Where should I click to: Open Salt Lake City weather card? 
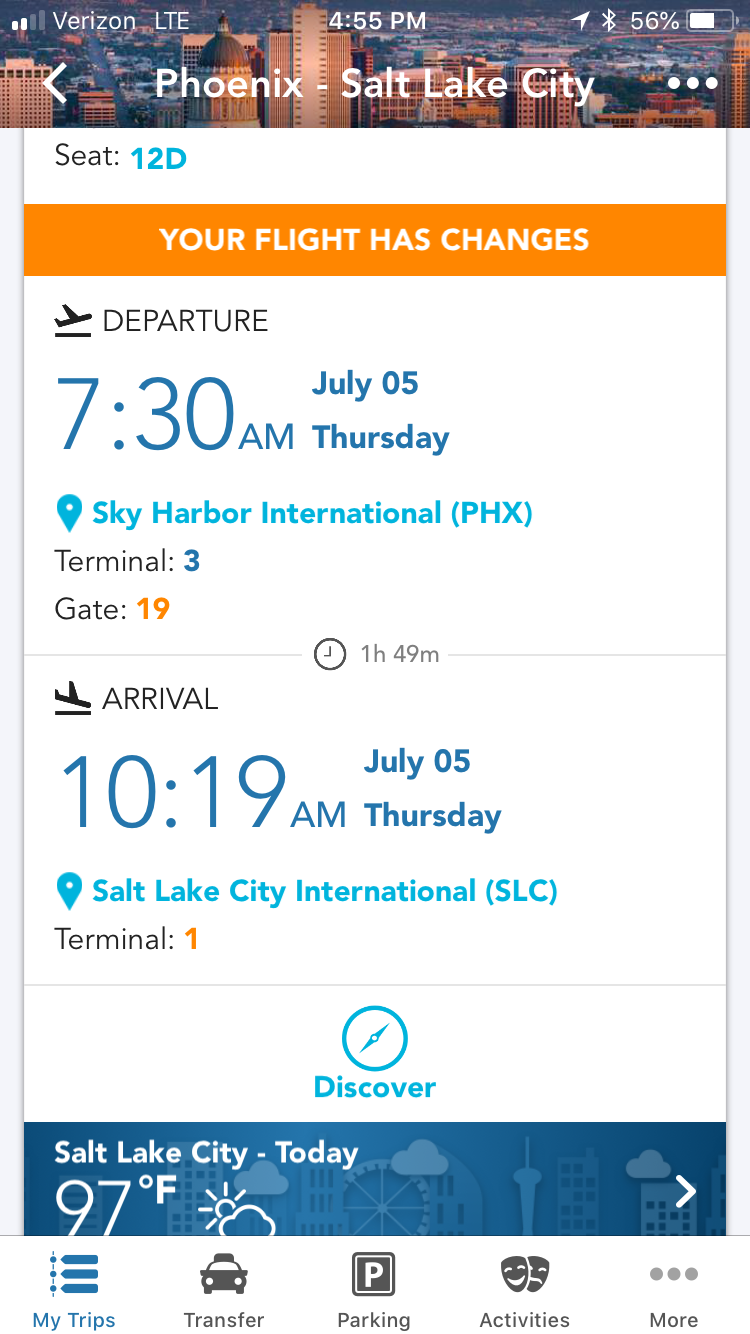pyautogui.click(x=375, y=1178)
